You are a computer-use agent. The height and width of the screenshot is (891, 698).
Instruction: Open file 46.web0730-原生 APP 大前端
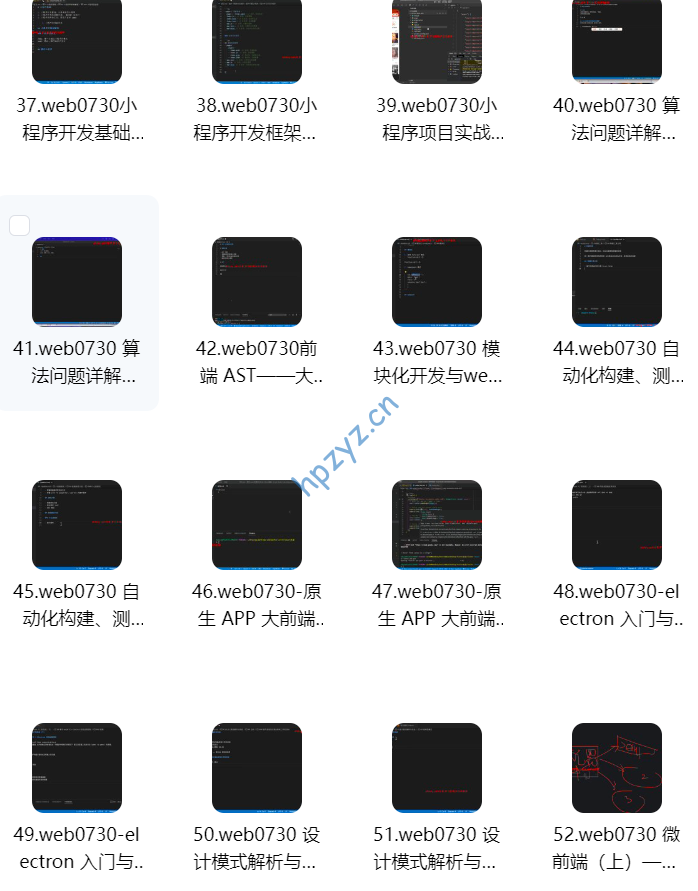[257, 525]
